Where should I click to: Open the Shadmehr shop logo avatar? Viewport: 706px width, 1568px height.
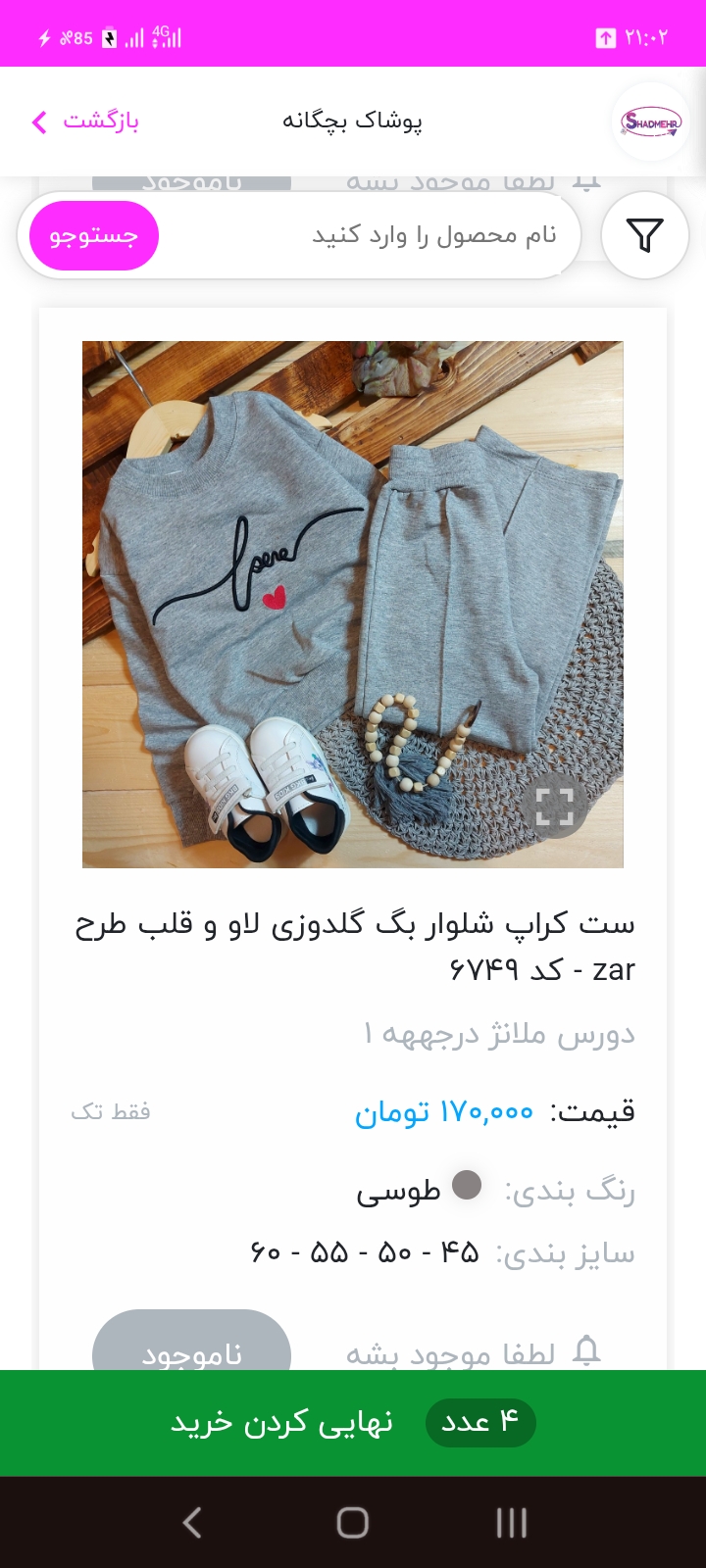coord(651,122)
